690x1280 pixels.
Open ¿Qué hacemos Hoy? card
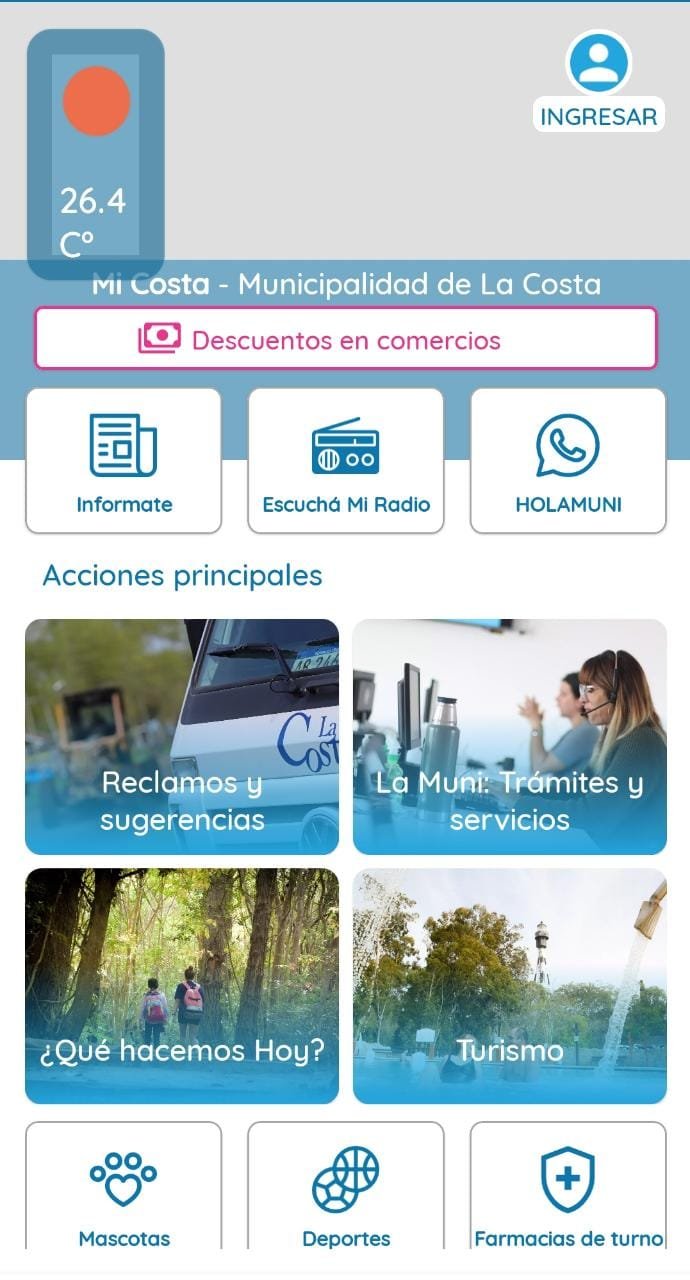point(182,986)
